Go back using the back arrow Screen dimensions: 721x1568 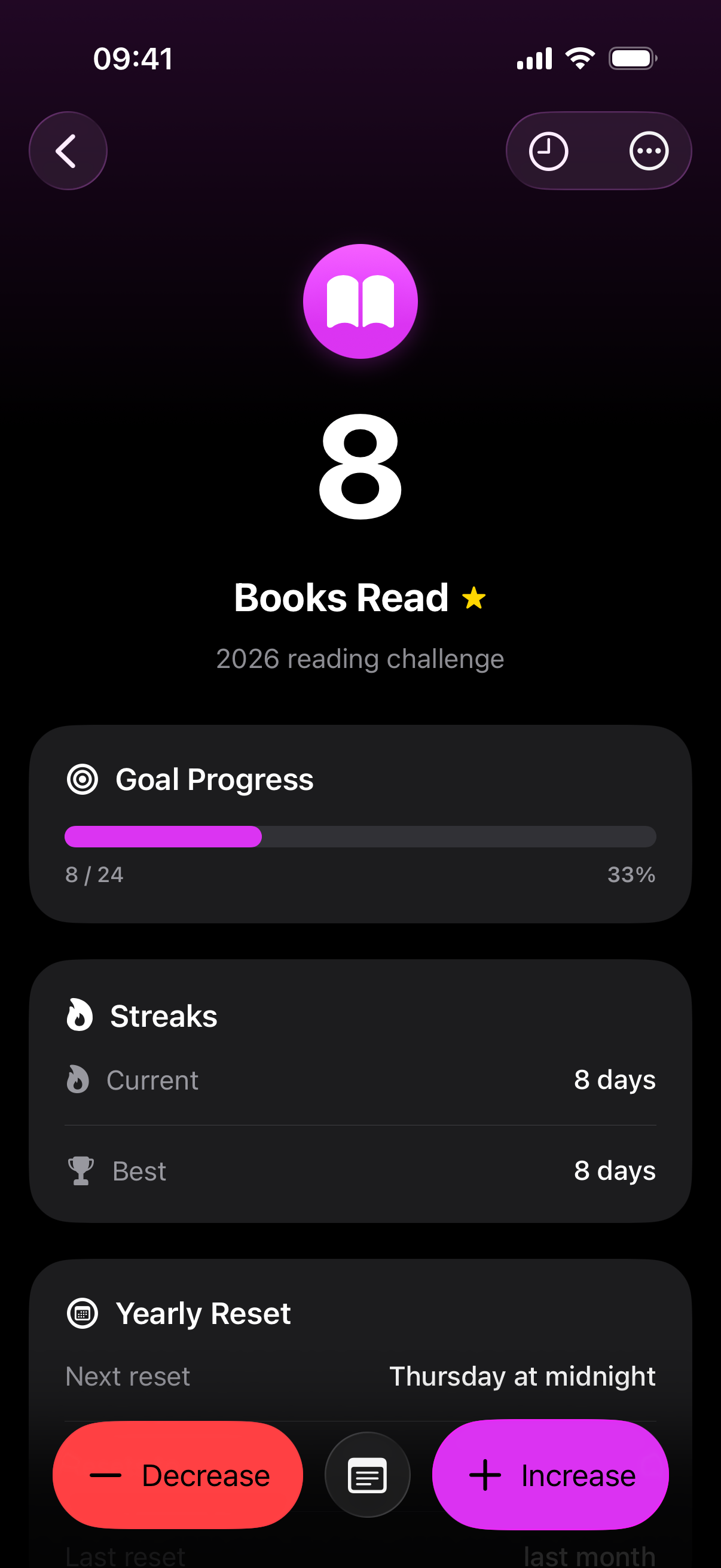click(68, 151)
